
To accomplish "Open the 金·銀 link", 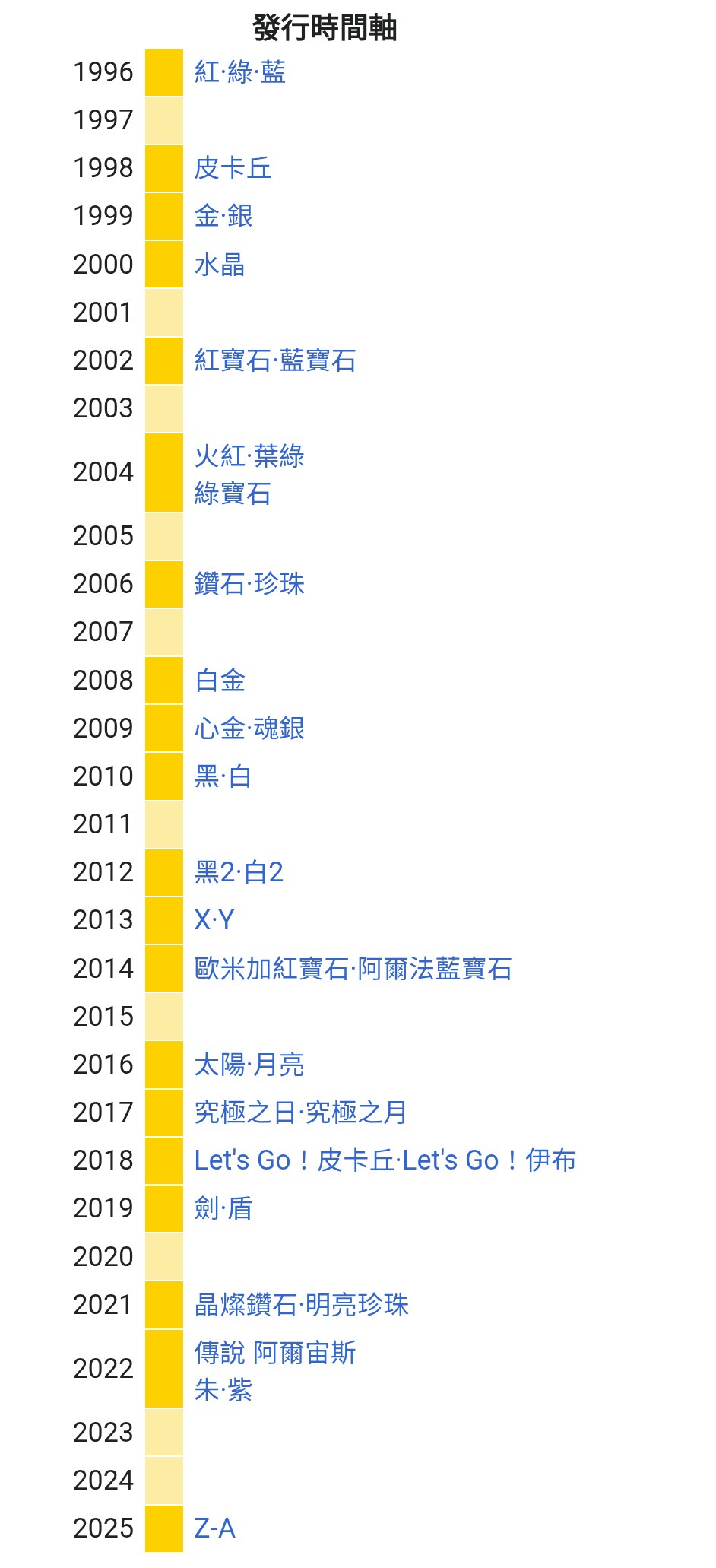I will tap(223, 216).
